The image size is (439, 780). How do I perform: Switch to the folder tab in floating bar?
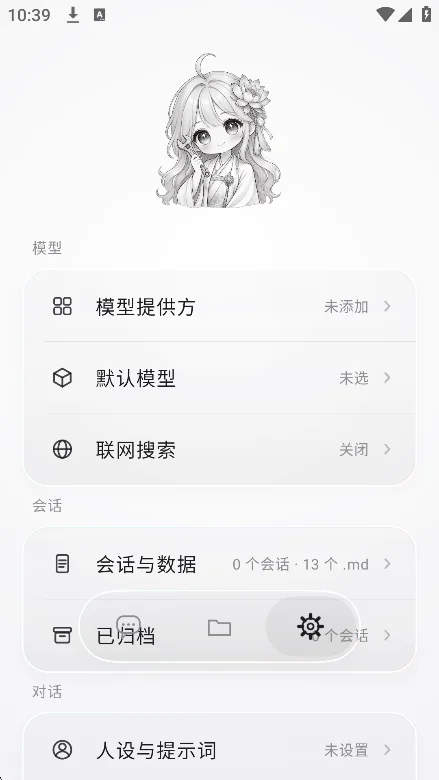click(219, 627)
